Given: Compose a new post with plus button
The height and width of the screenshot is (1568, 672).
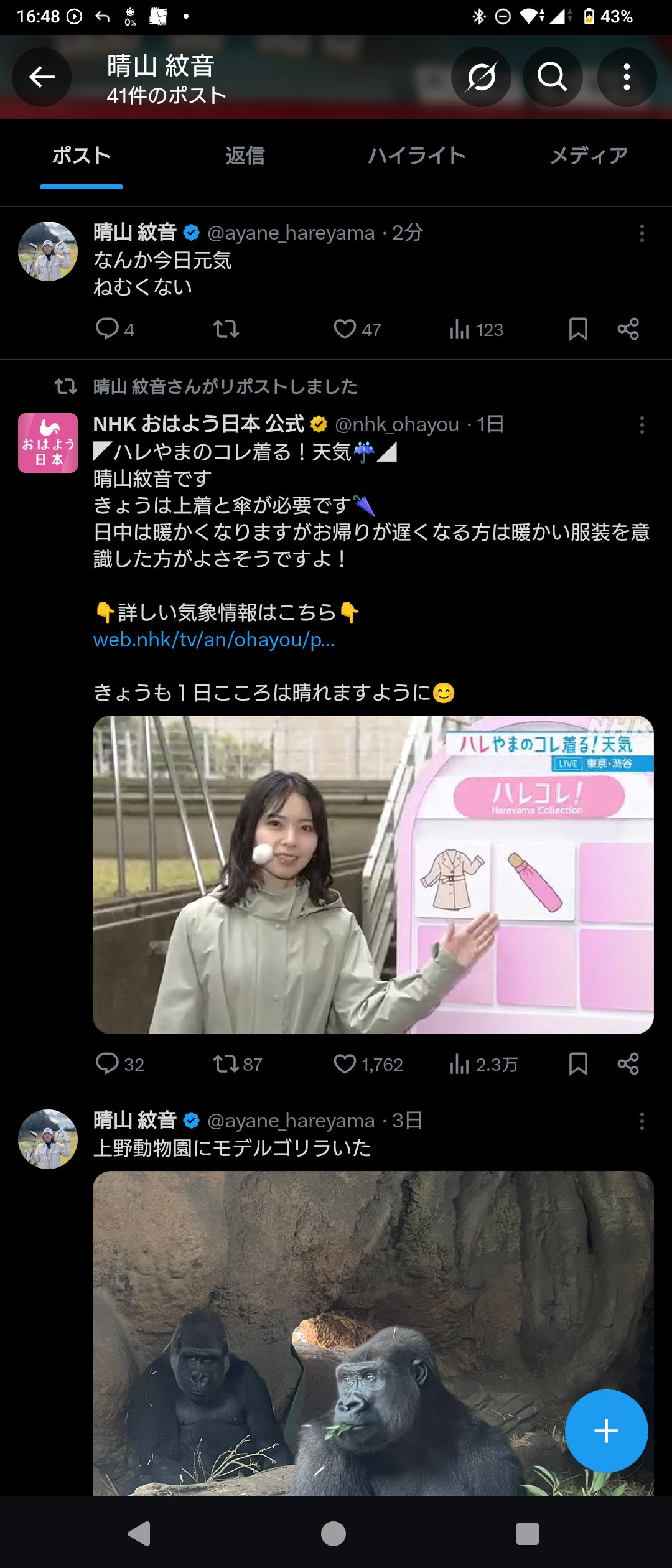Looking at the screenshot, I should click(x=606, y=1430).
